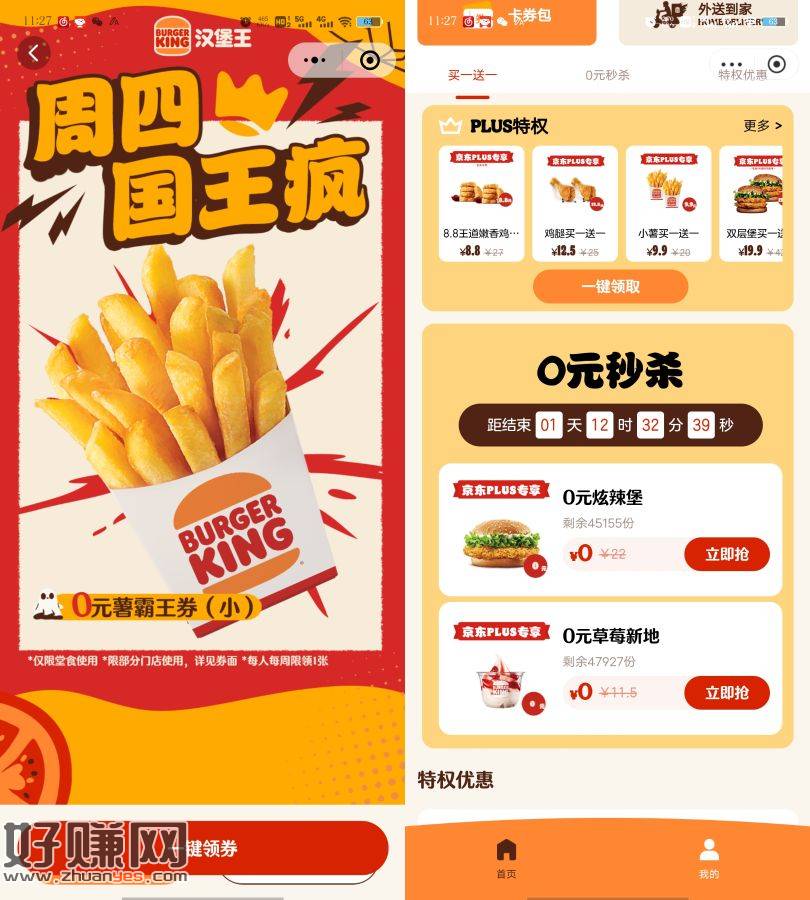Open the 鸡腿买一送一 coupon card
Image resolution: width=810 pixels, height=900 pixels.
tap(575, 204)
